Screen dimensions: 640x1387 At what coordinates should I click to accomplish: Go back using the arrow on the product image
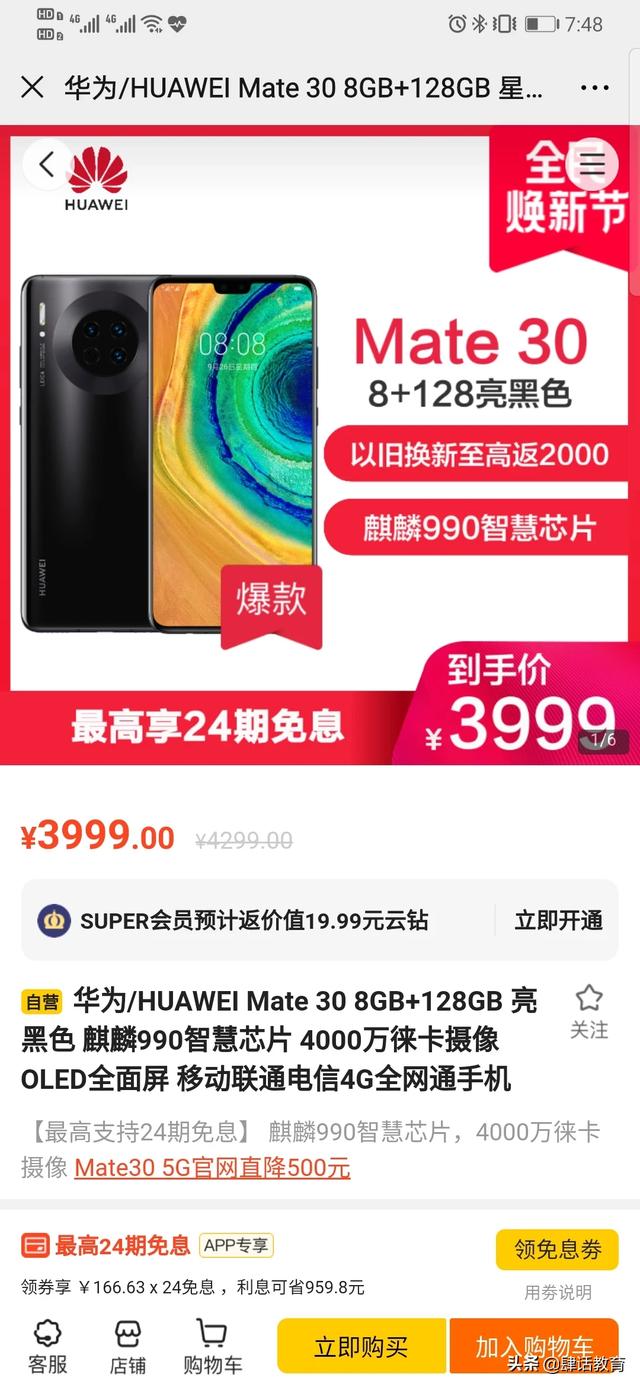point(46,165)
